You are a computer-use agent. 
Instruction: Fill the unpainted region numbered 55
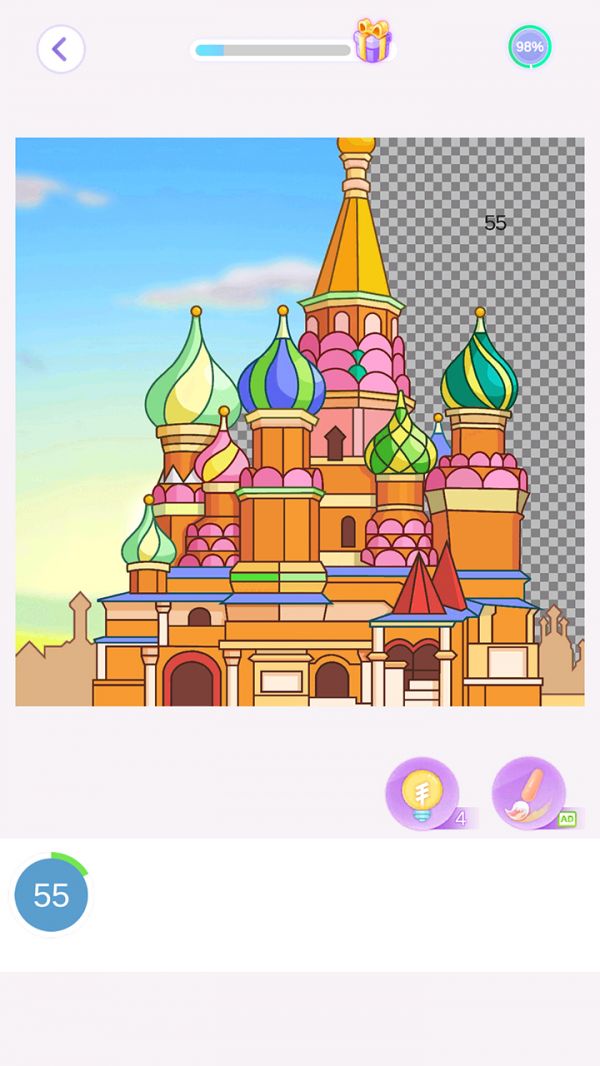[495, 223]
